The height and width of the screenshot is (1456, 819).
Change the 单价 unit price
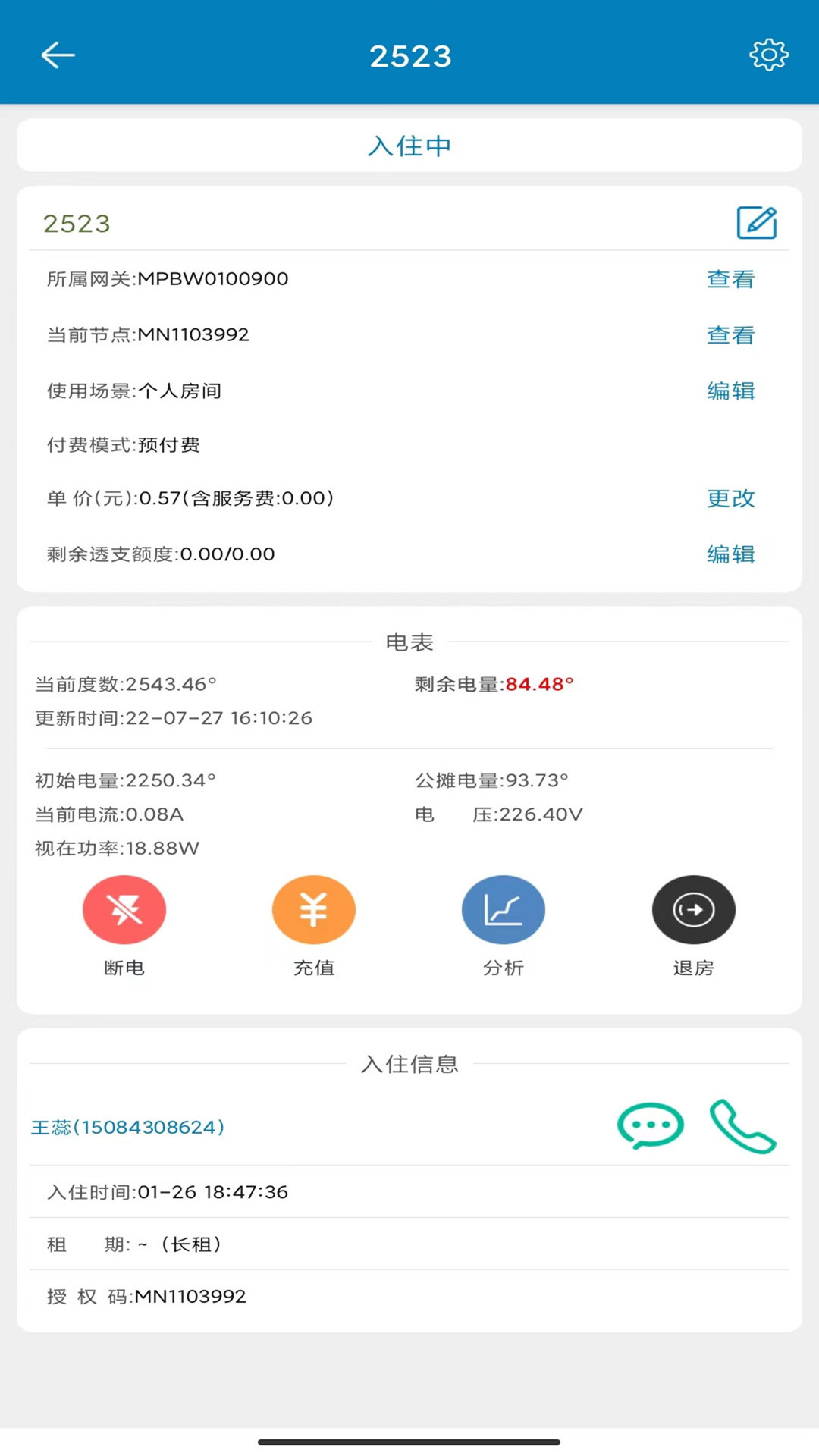click(730, 499)
